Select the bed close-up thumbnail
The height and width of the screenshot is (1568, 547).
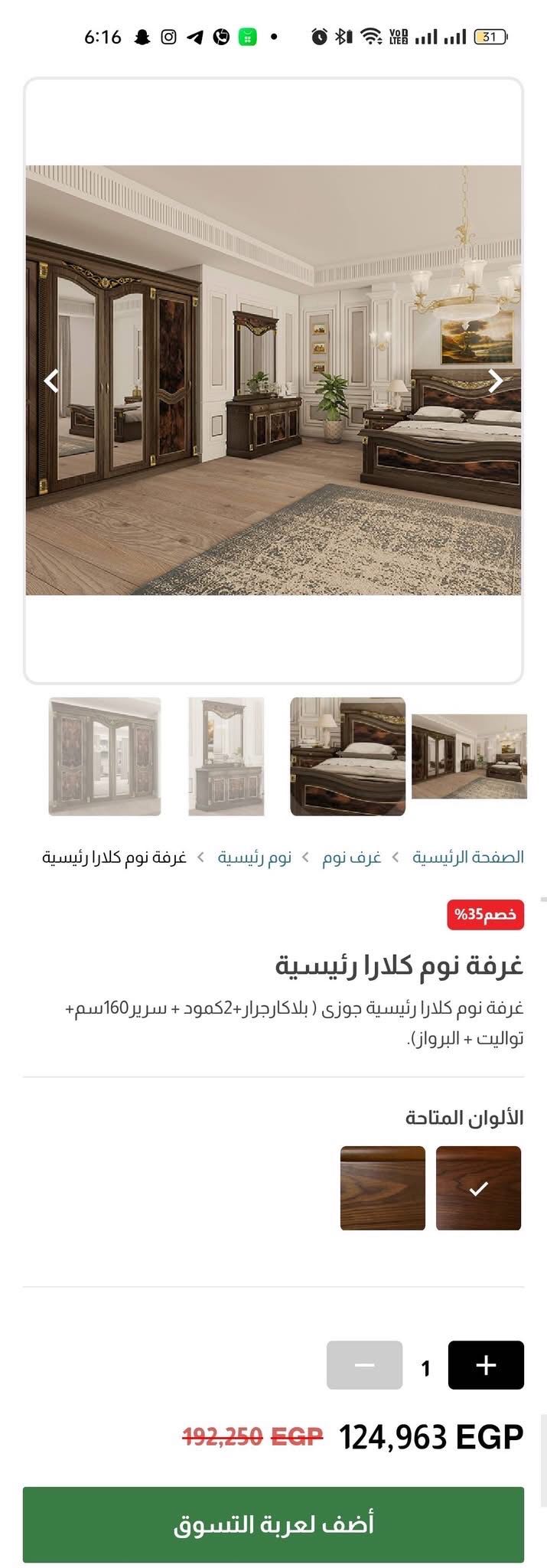348,756
